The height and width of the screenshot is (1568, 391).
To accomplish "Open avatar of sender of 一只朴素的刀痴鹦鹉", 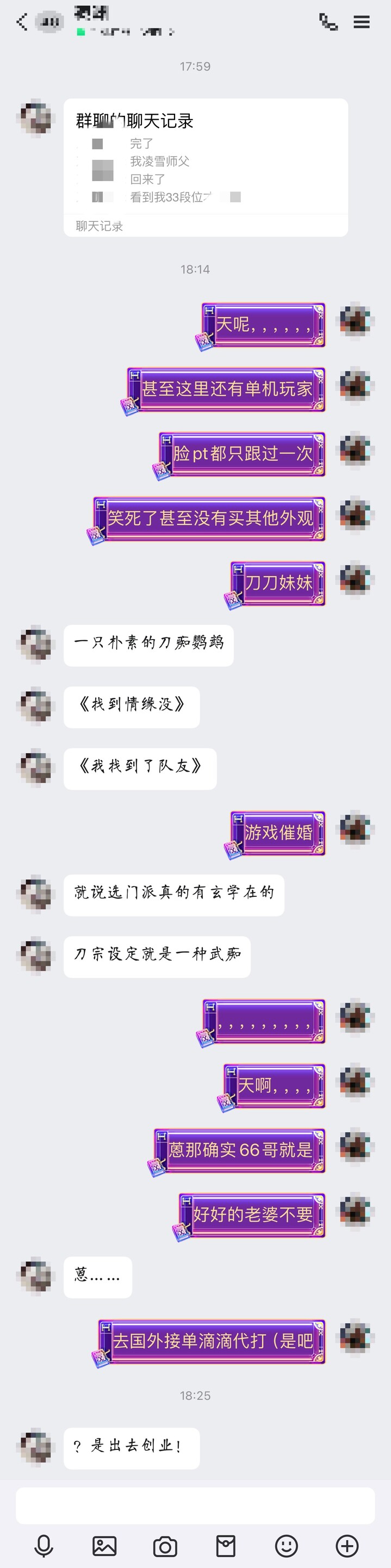I will 35,643.
